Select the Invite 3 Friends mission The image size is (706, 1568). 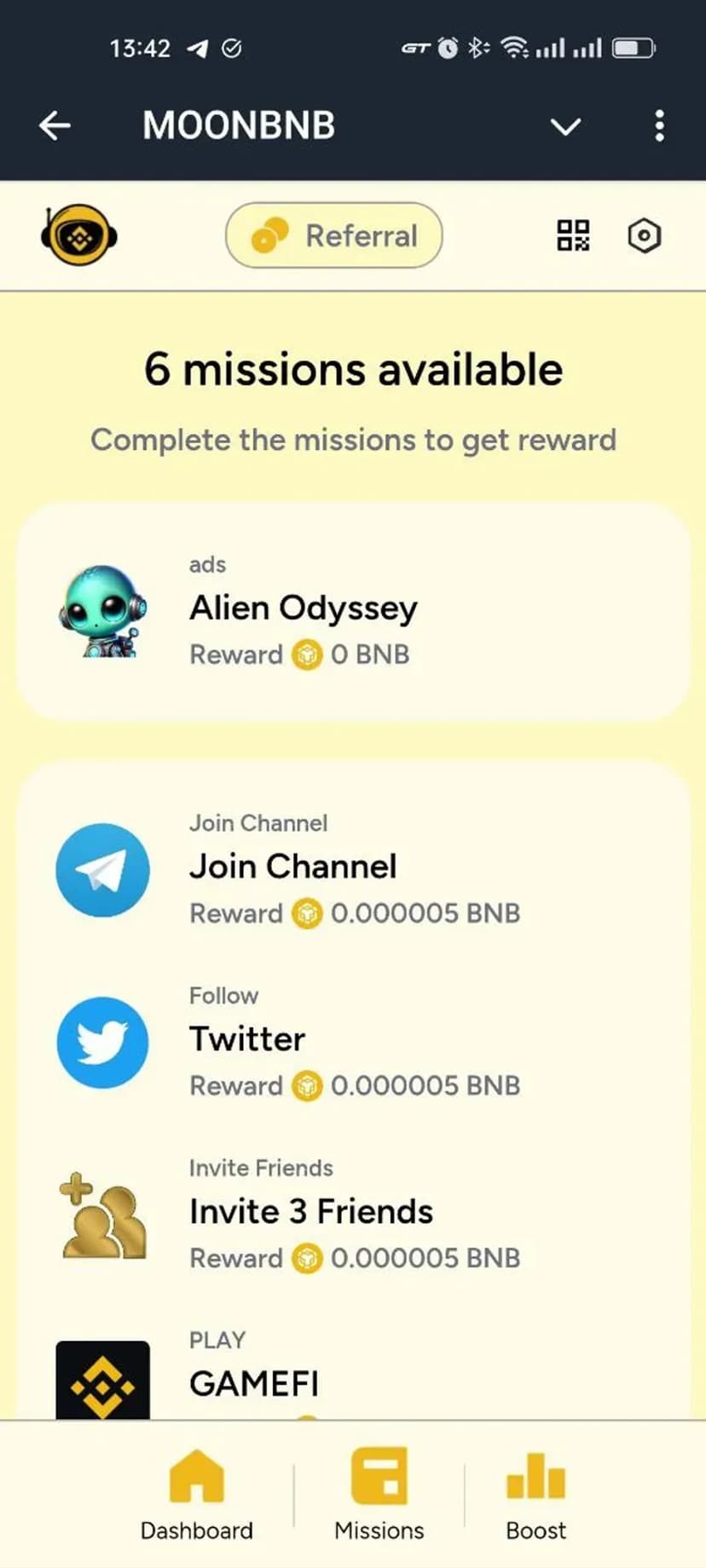click(x=353, y=1213)
